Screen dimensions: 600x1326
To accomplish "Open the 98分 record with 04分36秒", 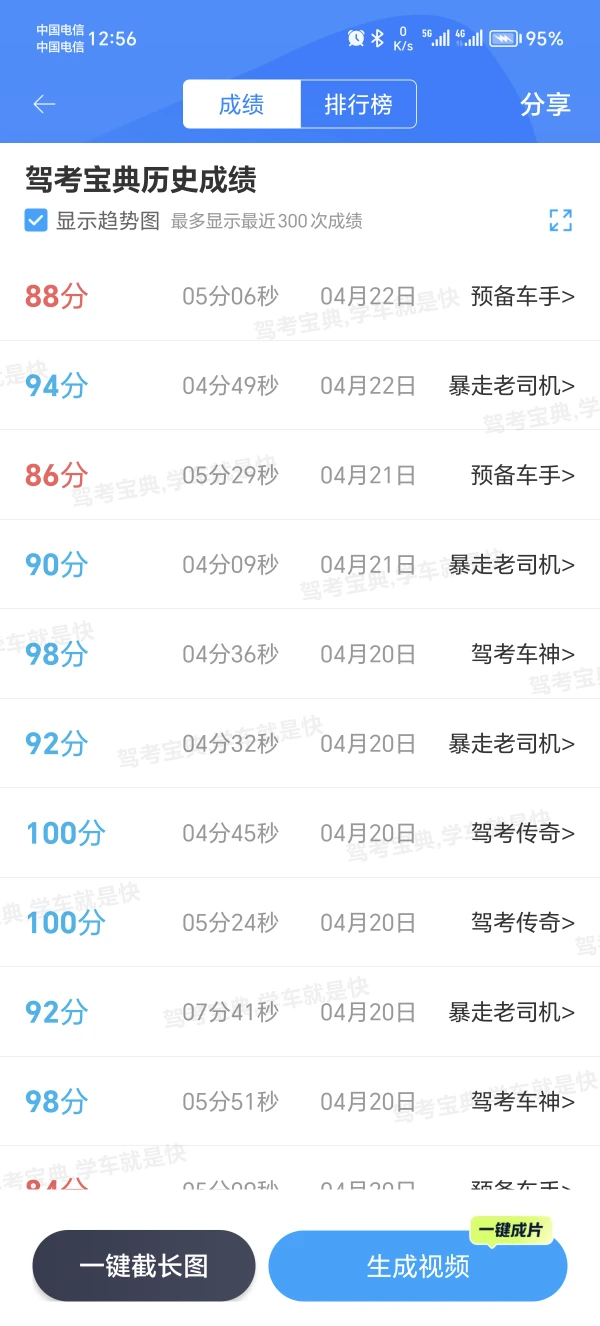I will coord(300,654).
